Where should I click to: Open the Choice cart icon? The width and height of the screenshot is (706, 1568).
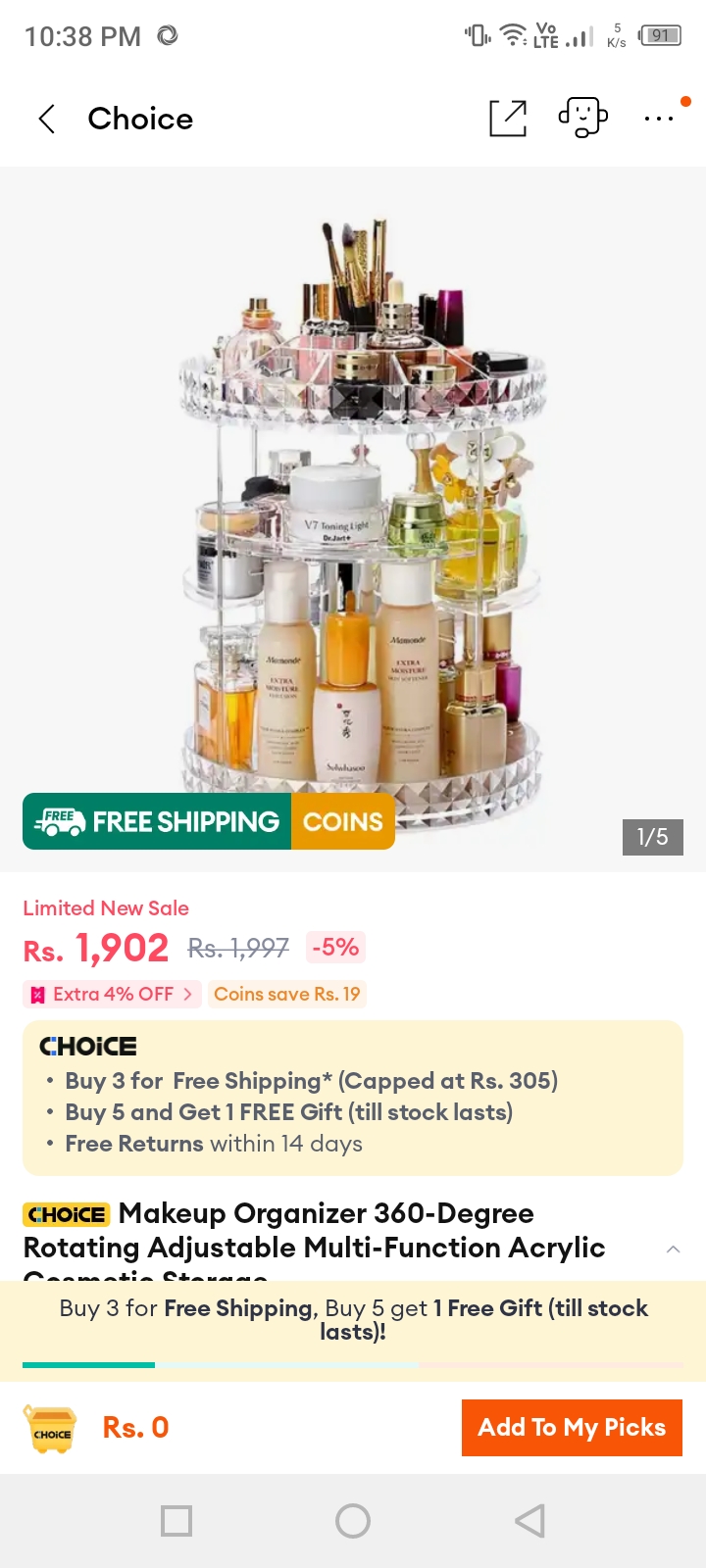click(x=51, y=1429)
